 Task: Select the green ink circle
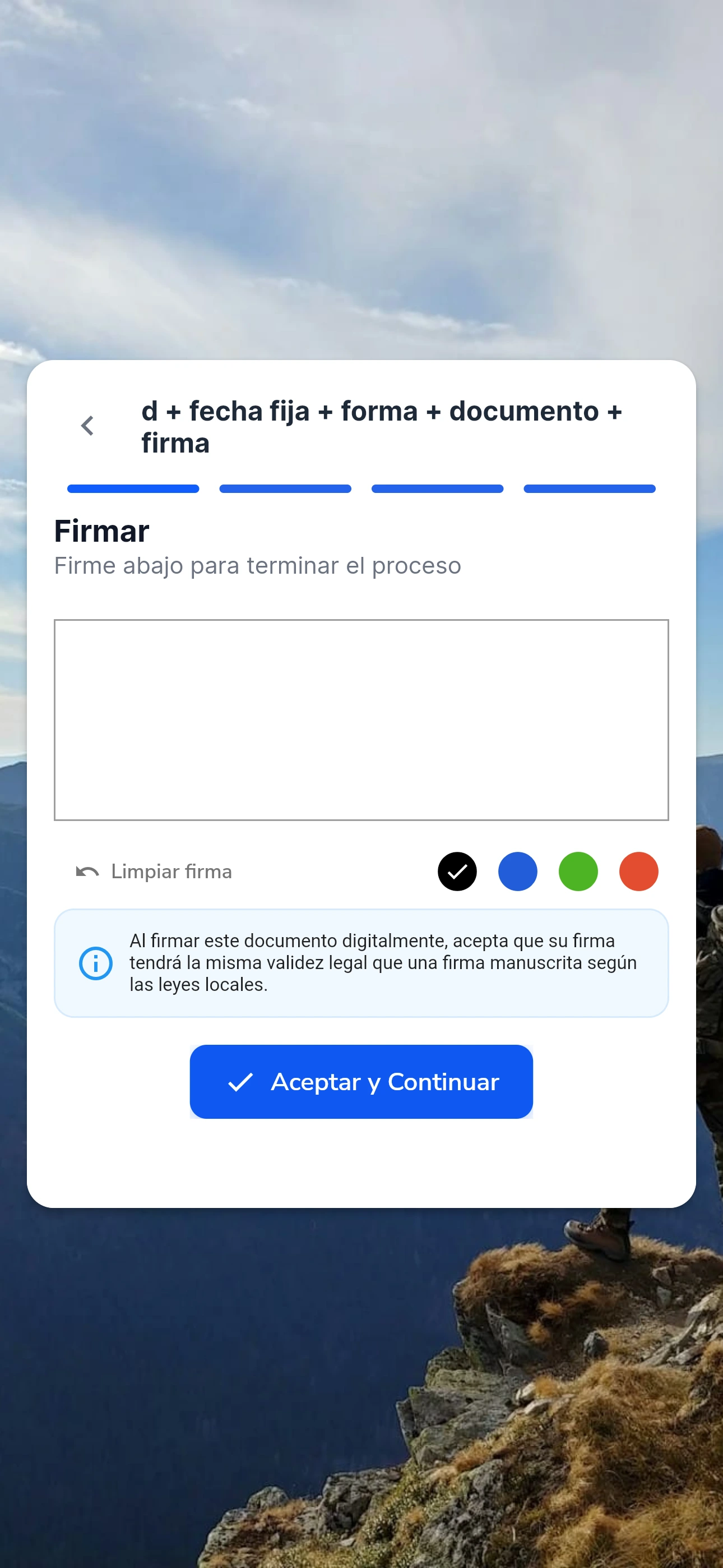tap(578, 871)
